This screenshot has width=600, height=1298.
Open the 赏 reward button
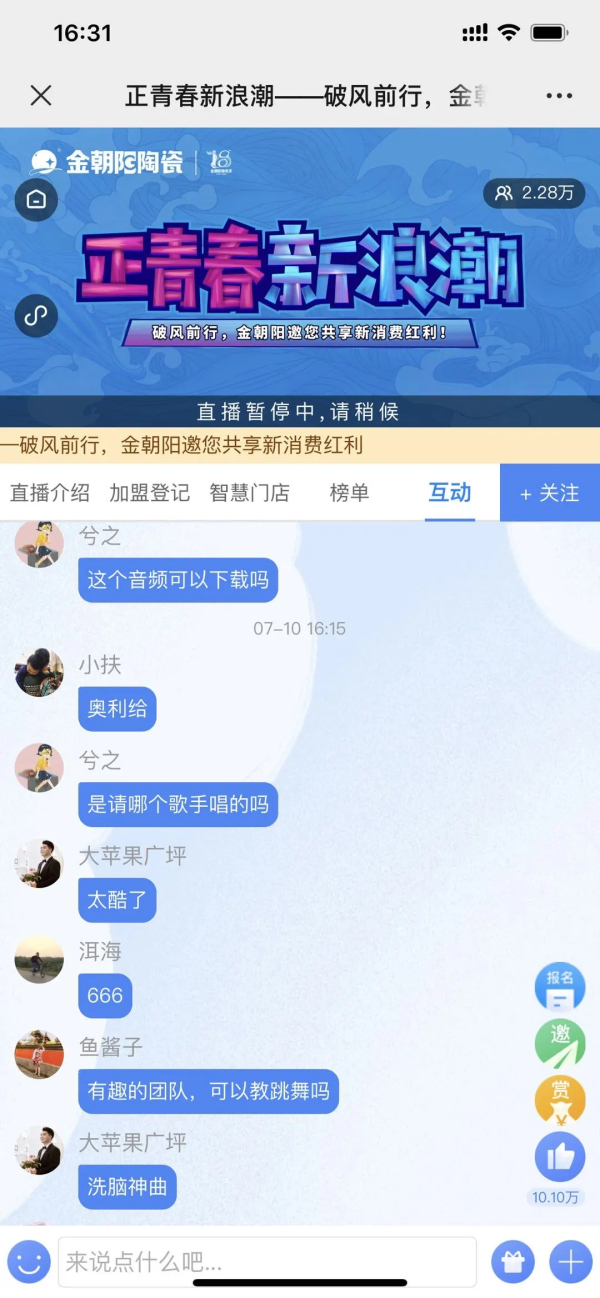[560, 1100]
